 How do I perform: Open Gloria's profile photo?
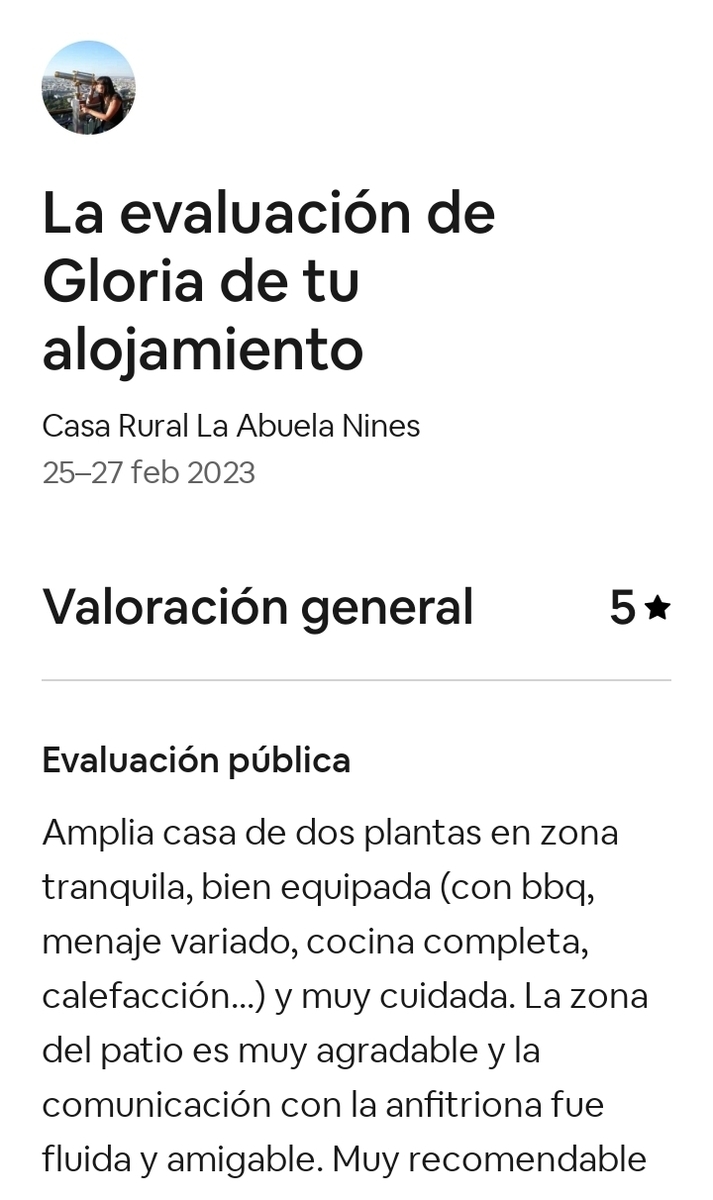[88, 88]
